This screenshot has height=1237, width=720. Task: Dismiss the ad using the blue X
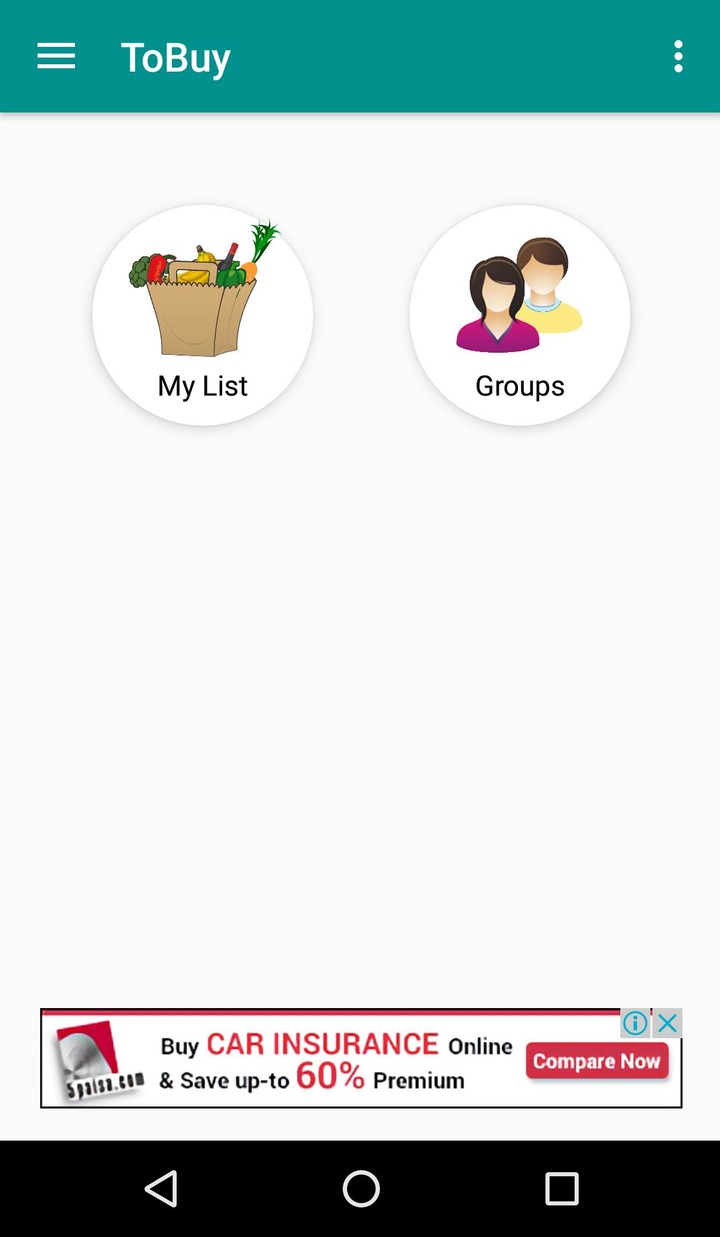(666, 1023)
